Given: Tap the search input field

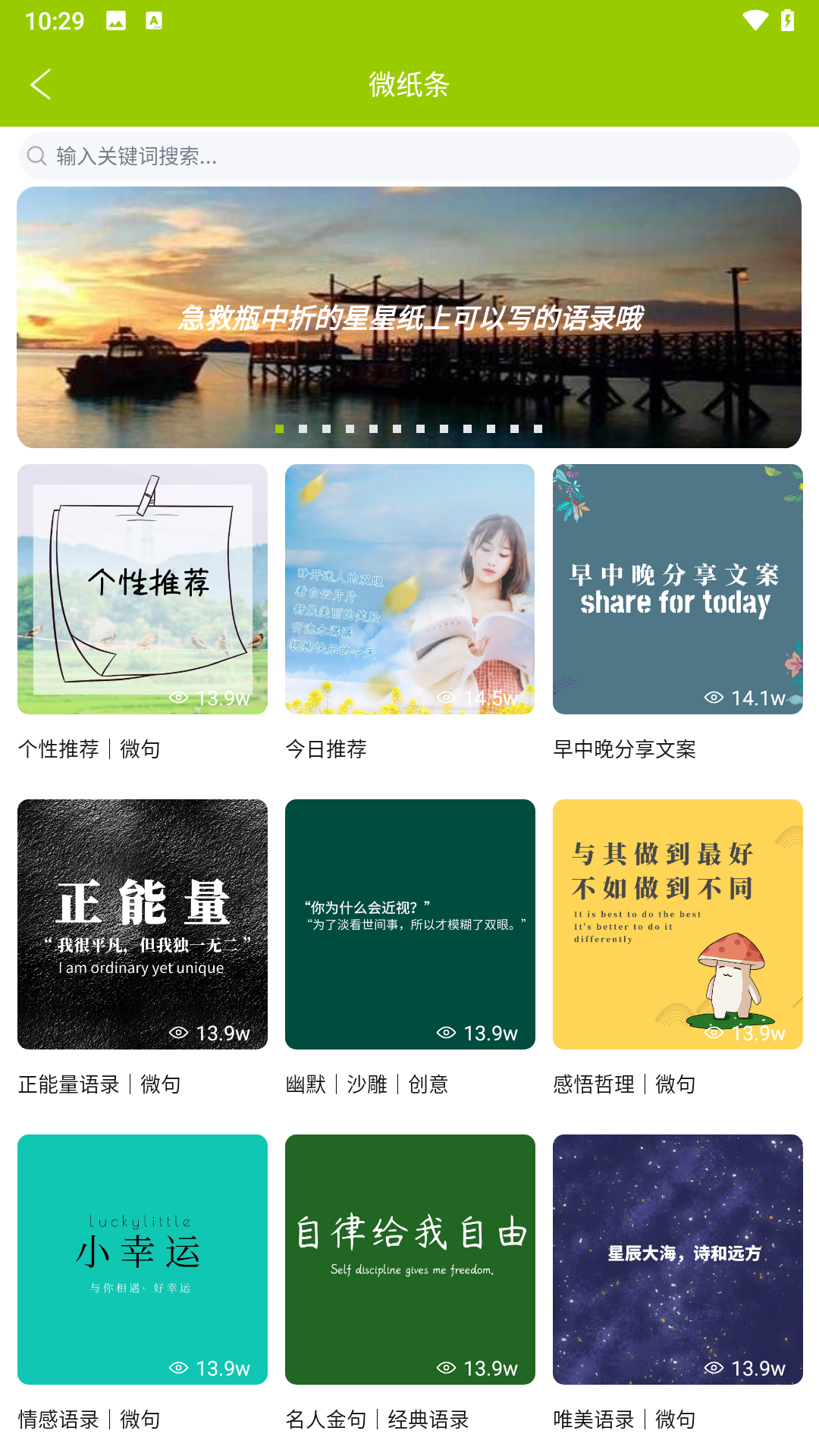Looking at the screenshot, I should [409, 157].
